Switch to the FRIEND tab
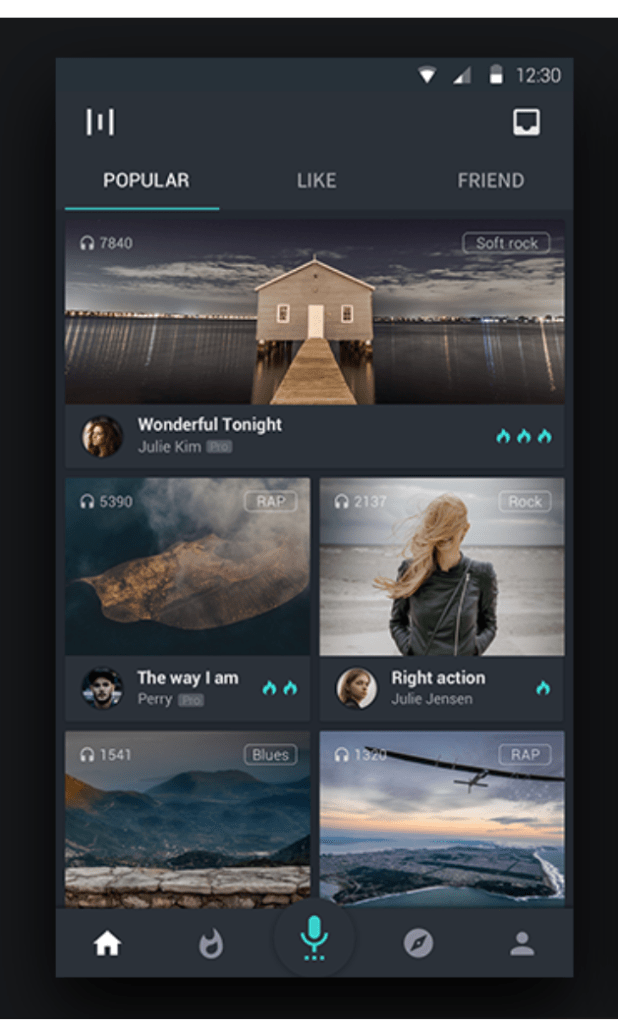Viewport: 618px width, 1023px height. (x=490, y=181)
